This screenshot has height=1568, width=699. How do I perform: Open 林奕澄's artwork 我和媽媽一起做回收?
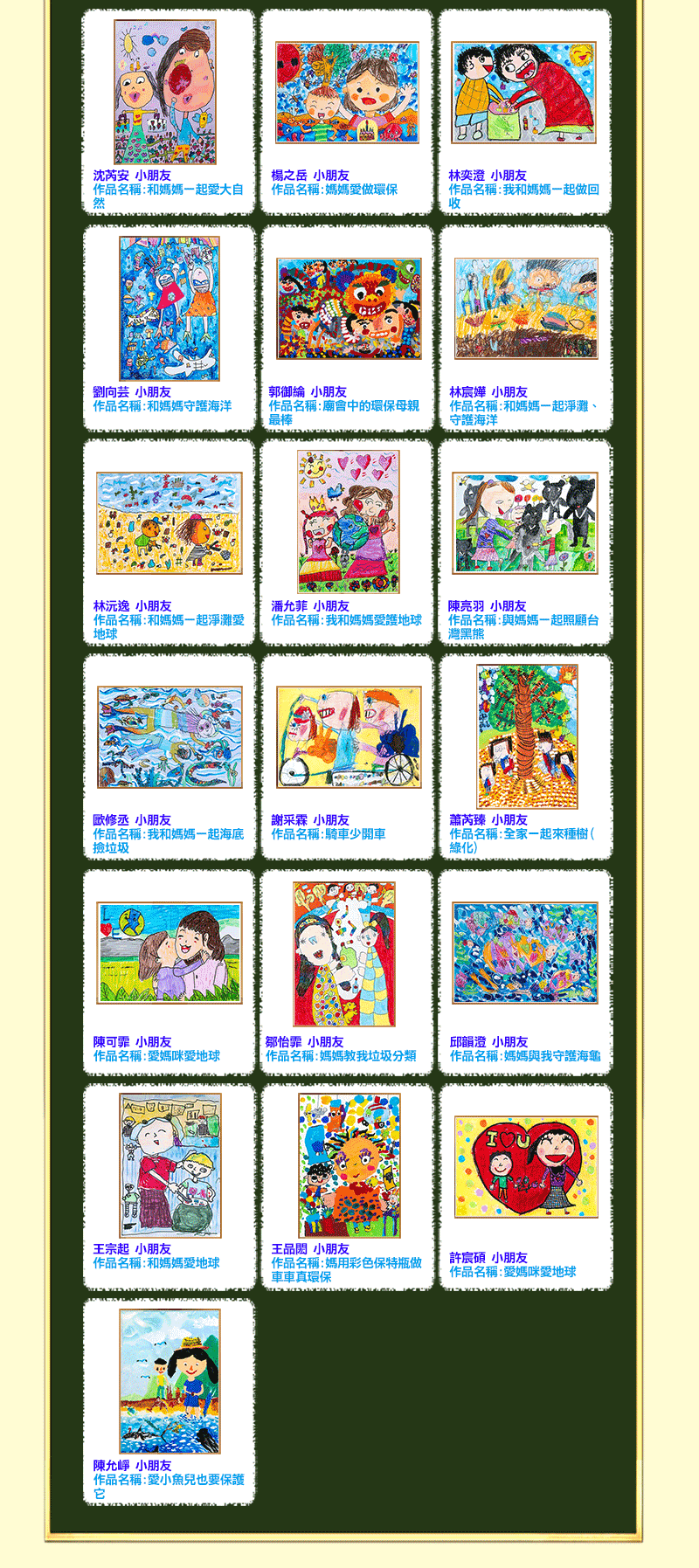tap(524, 92)
